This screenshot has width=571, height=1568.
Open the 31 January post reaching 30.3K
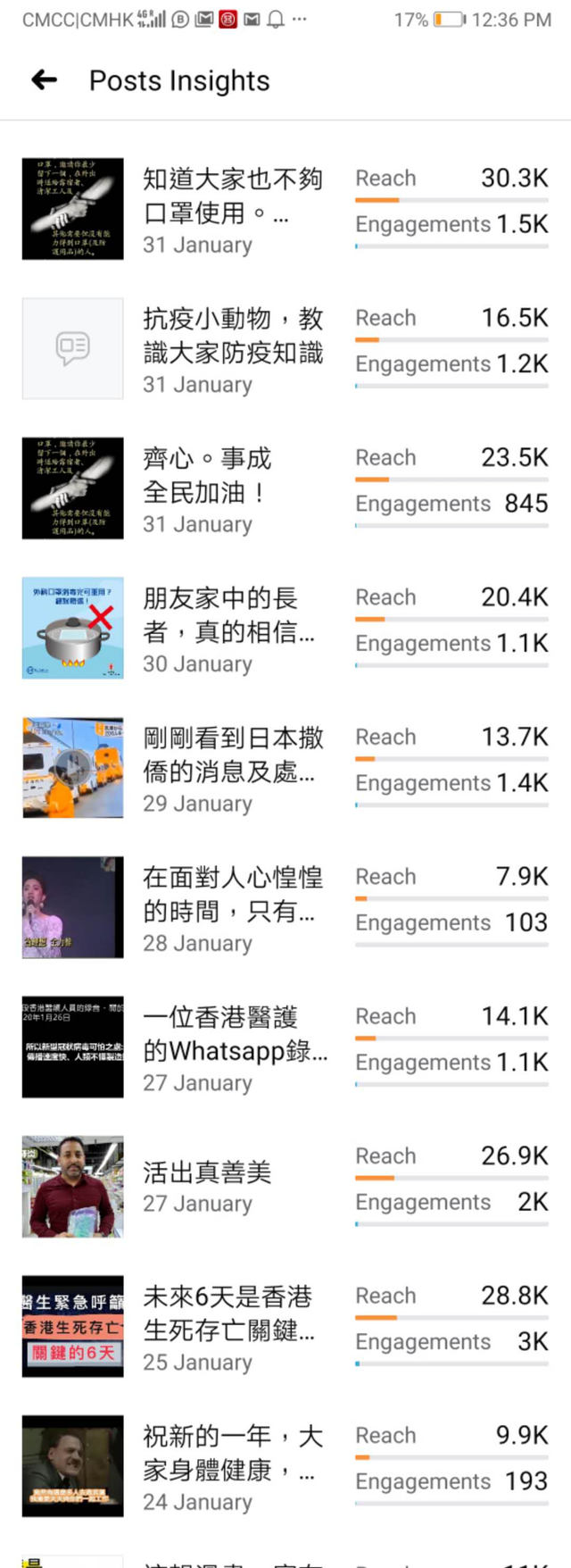[232, 211]
